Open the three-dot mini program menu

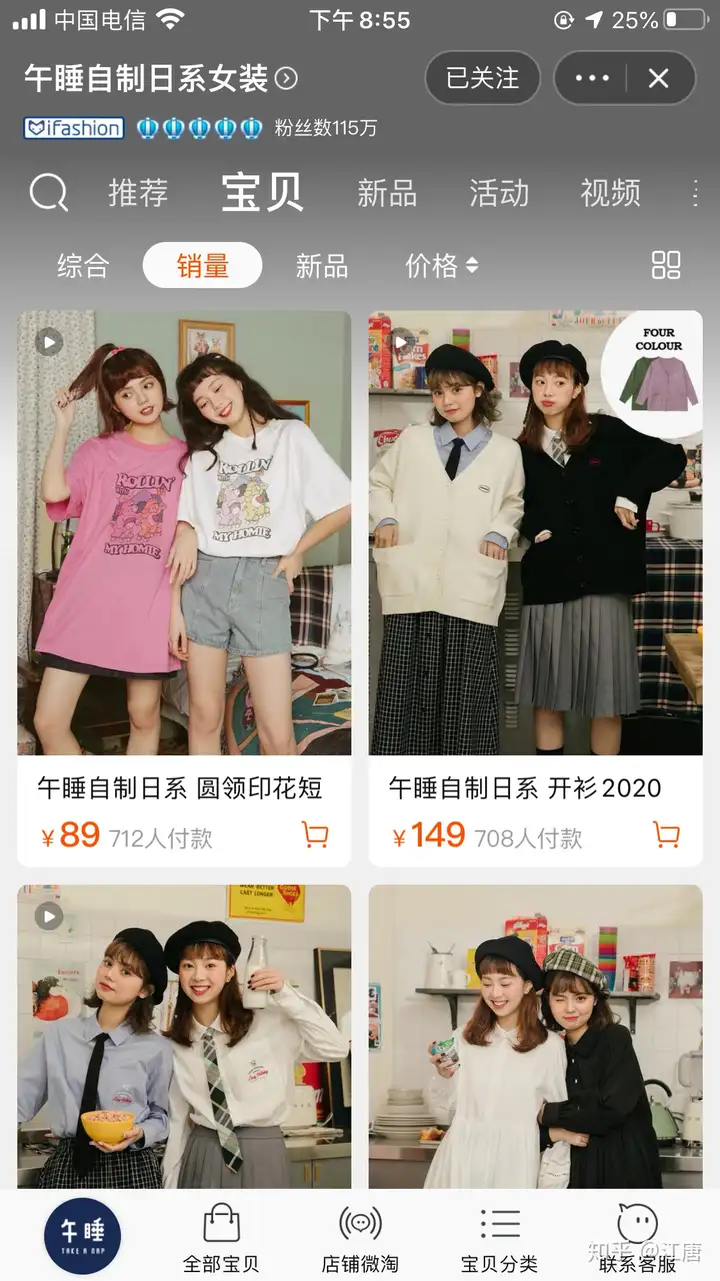592,78
